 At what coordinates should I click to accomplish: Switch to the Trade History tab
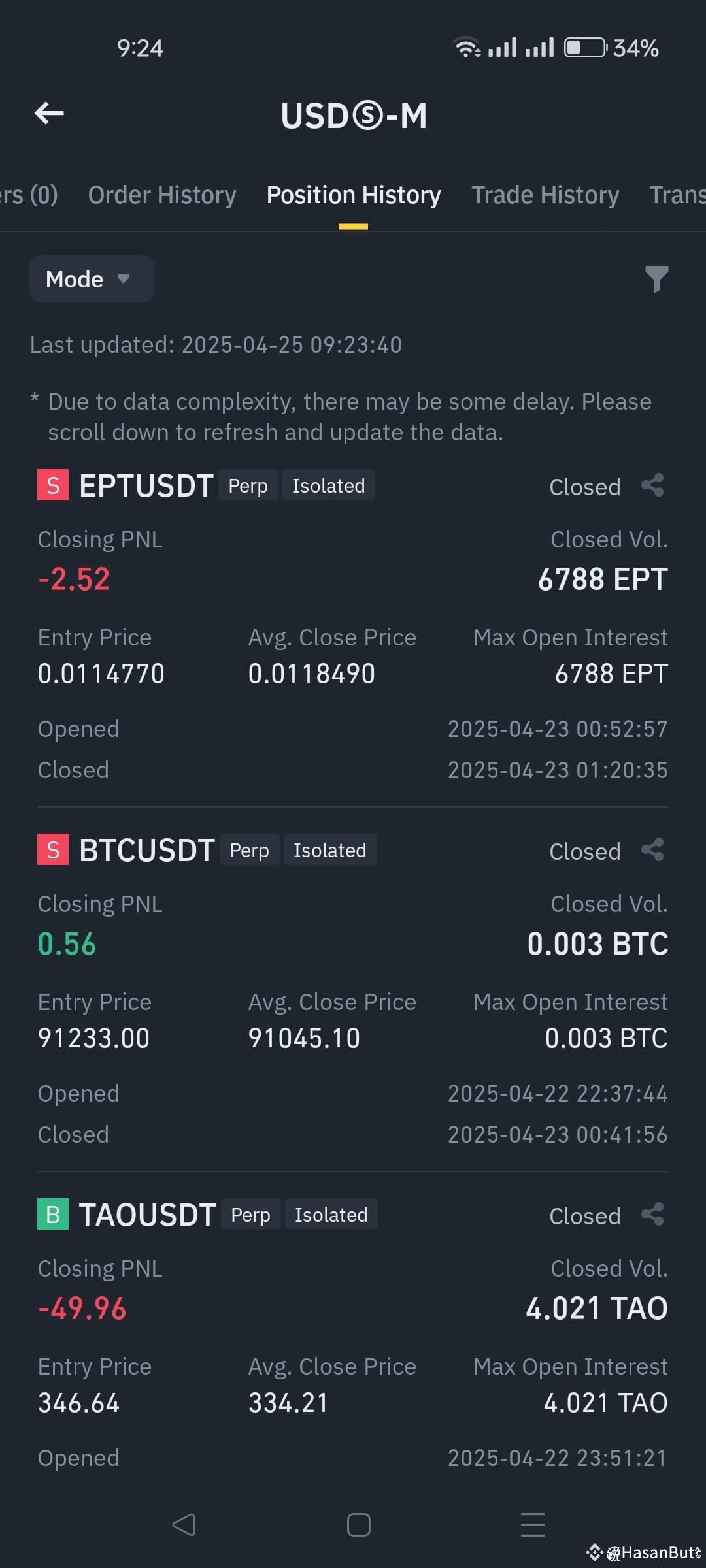(x=545, y=195)
